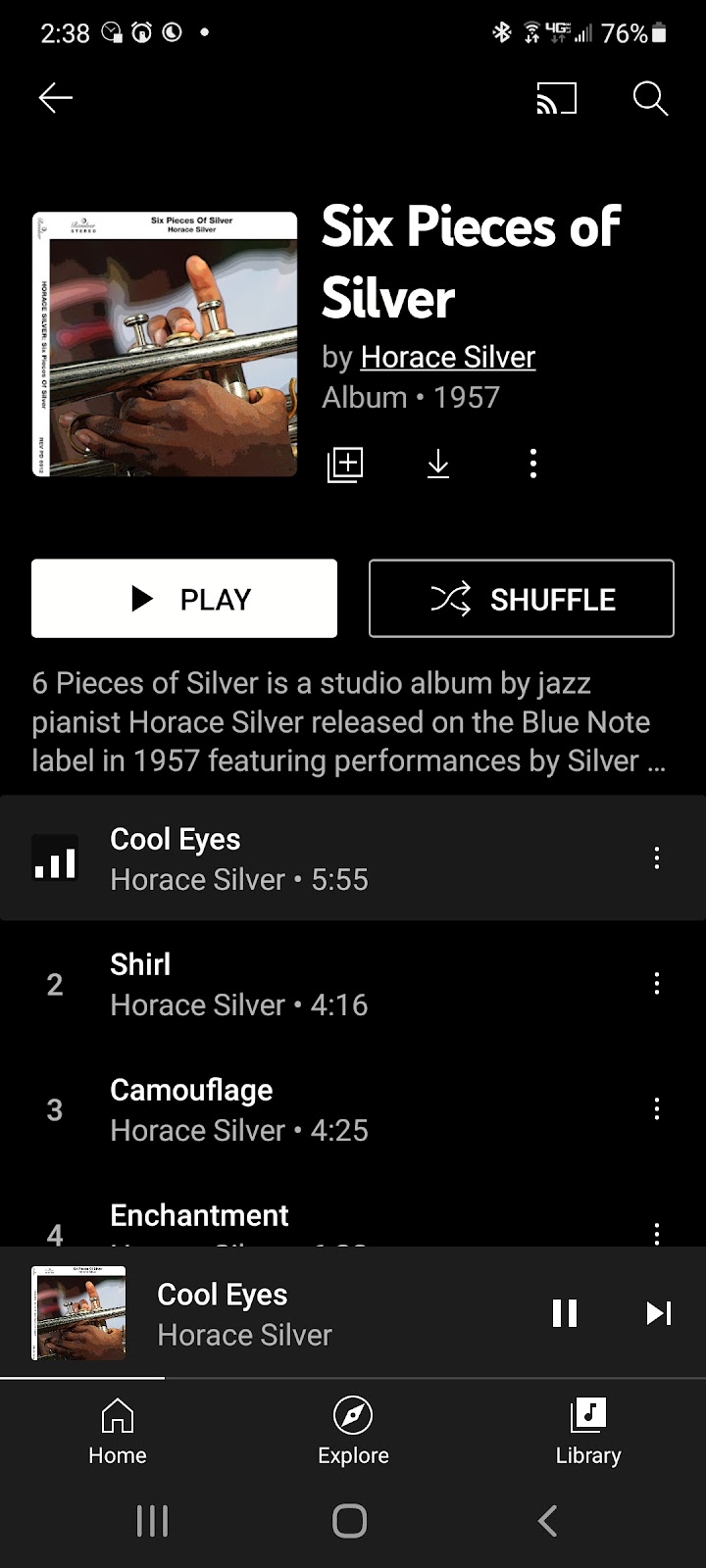
Task: Switch to the Home tab
Action: pos(118,1431)
